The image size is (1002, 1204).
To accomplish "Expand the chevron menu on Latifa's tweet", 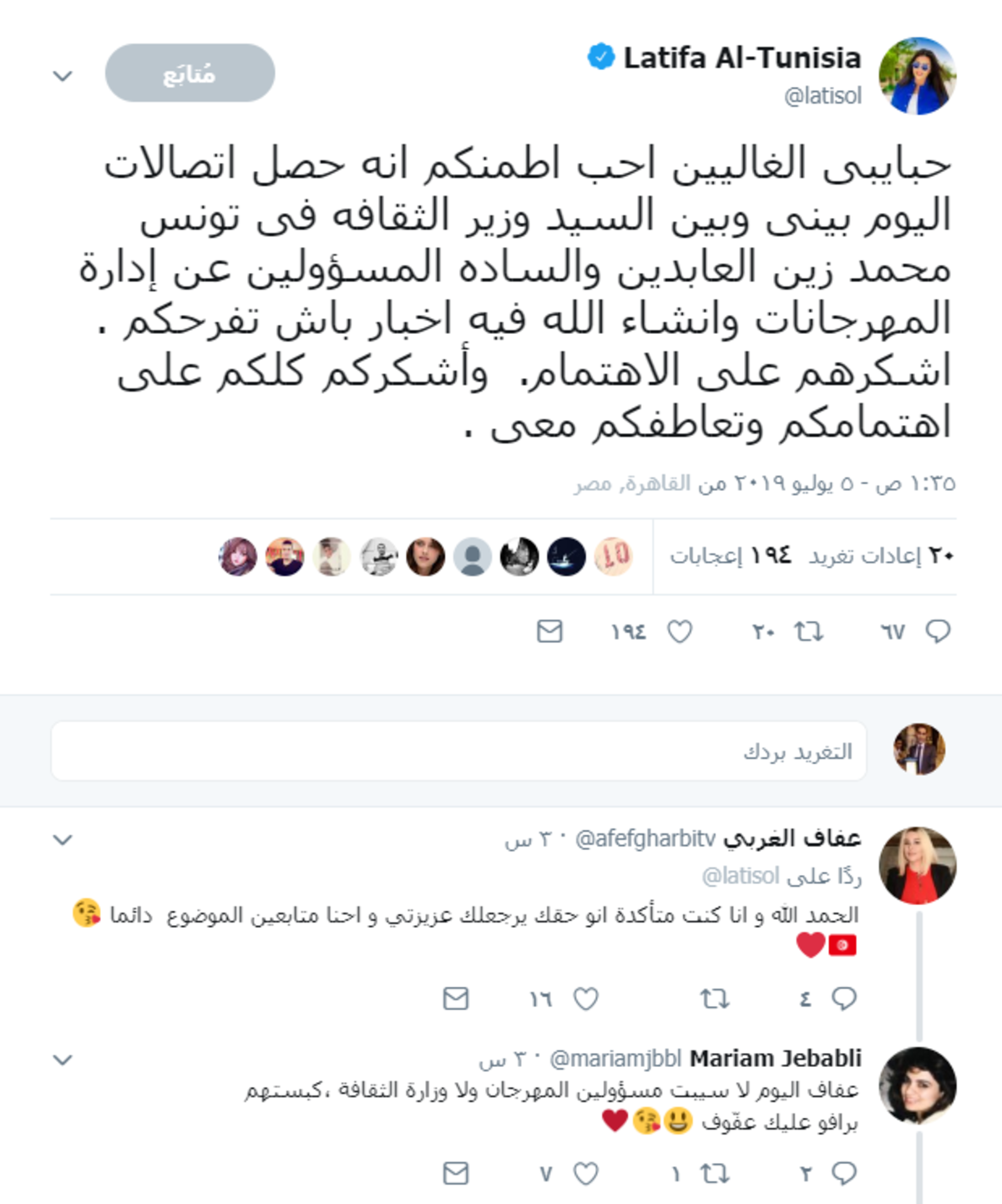I will (x=63, y=77).
